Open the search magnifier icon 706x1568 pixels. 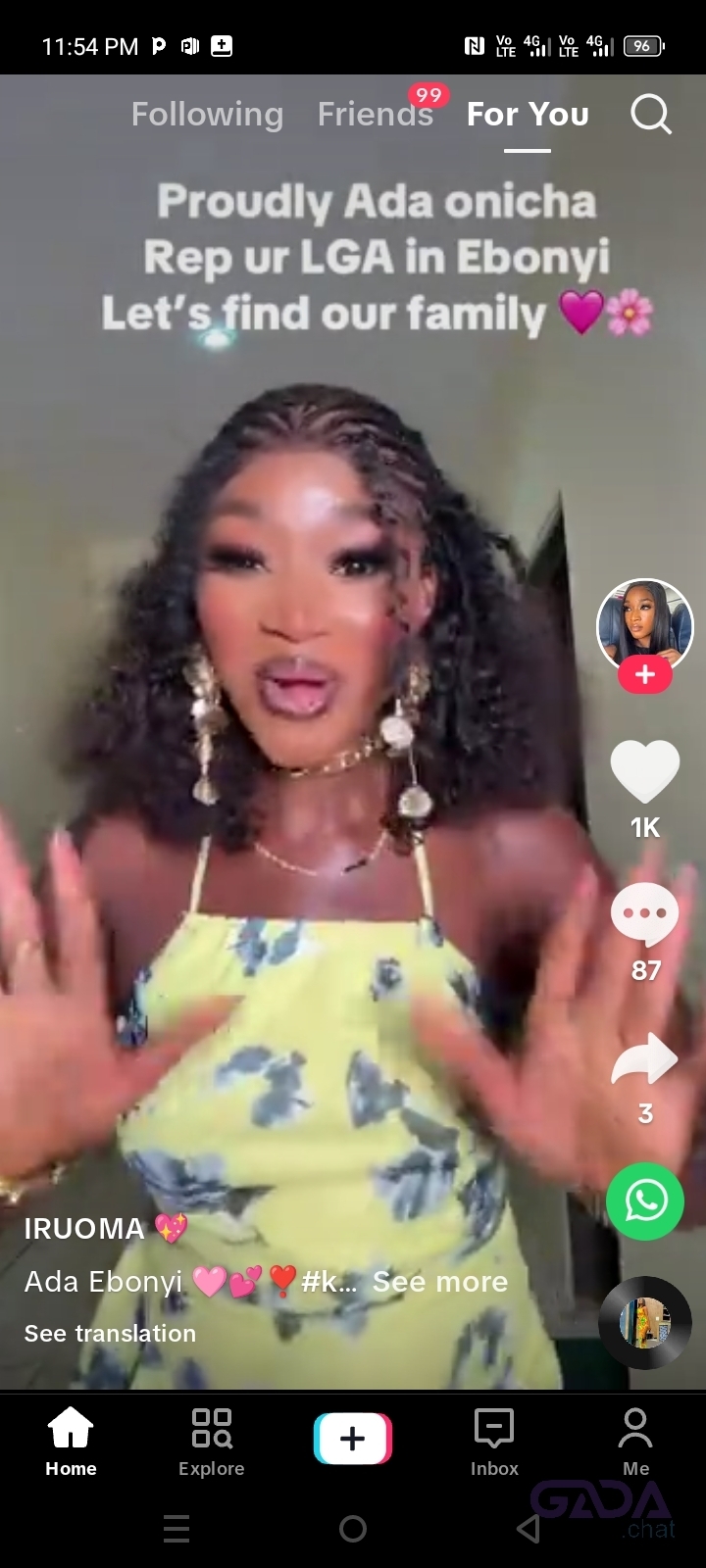(x=650, y=115)
